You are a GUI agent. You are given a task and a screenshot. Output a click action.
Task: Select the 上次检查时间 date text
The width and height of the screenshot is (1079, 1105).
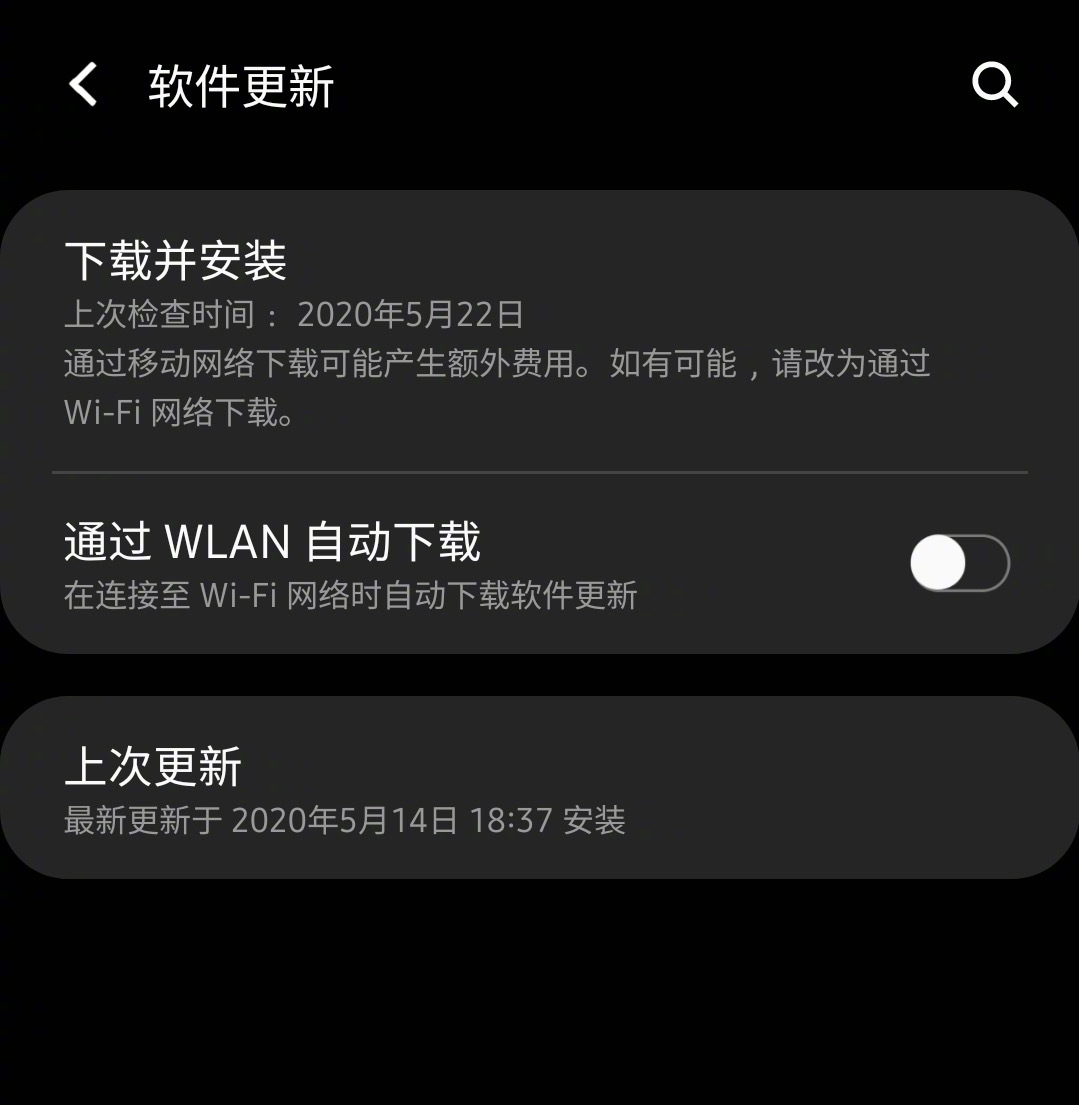(x=295, y=313)
